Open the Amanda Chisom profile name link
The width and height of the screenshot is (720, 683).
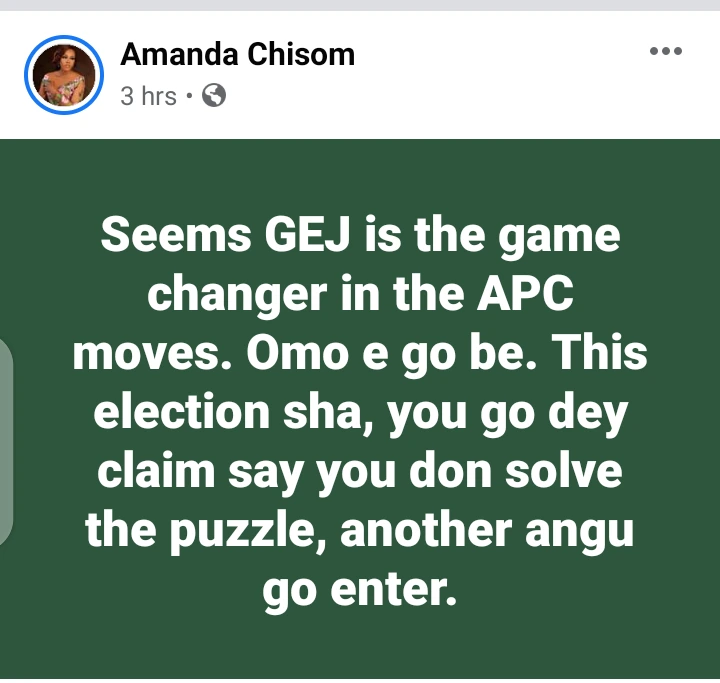pos(237,55)
